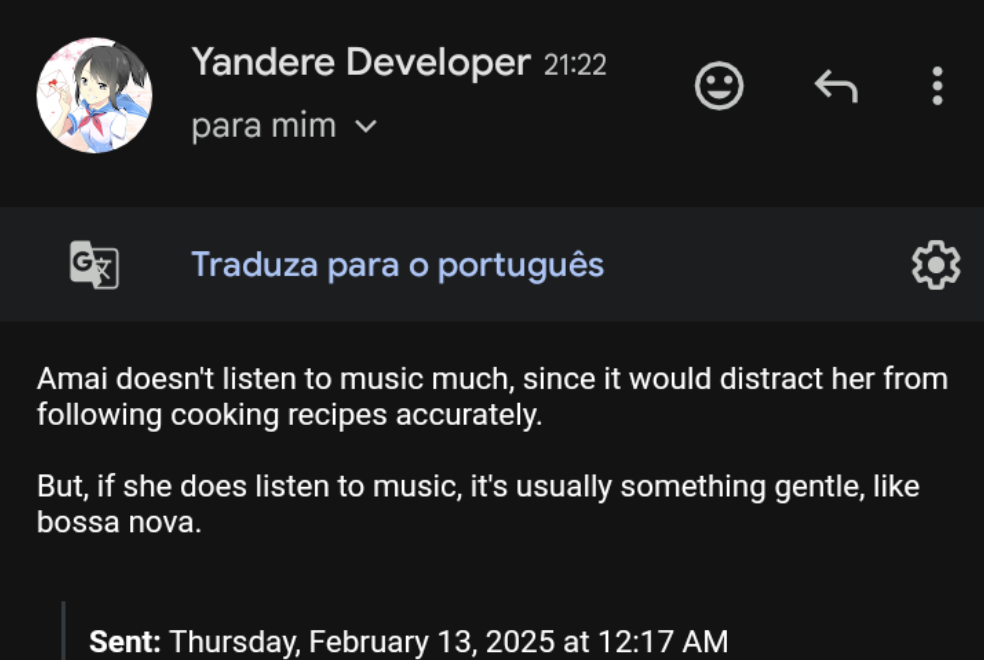Open translation settings gear
Screen dimensions: 984x660
click(x=935, y=266)
